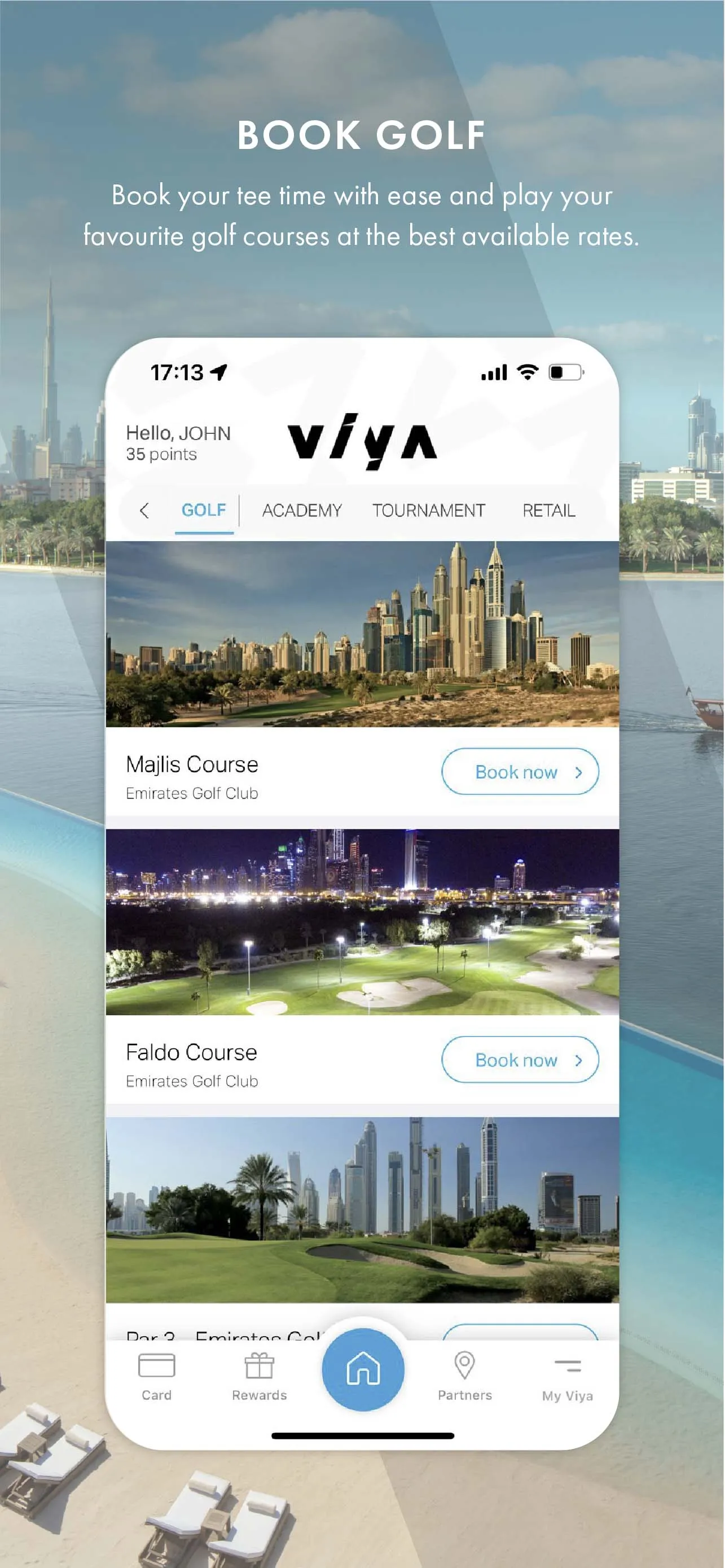Tap the back chevron beside GOLF
The image size is (725, 1568).
146,511
